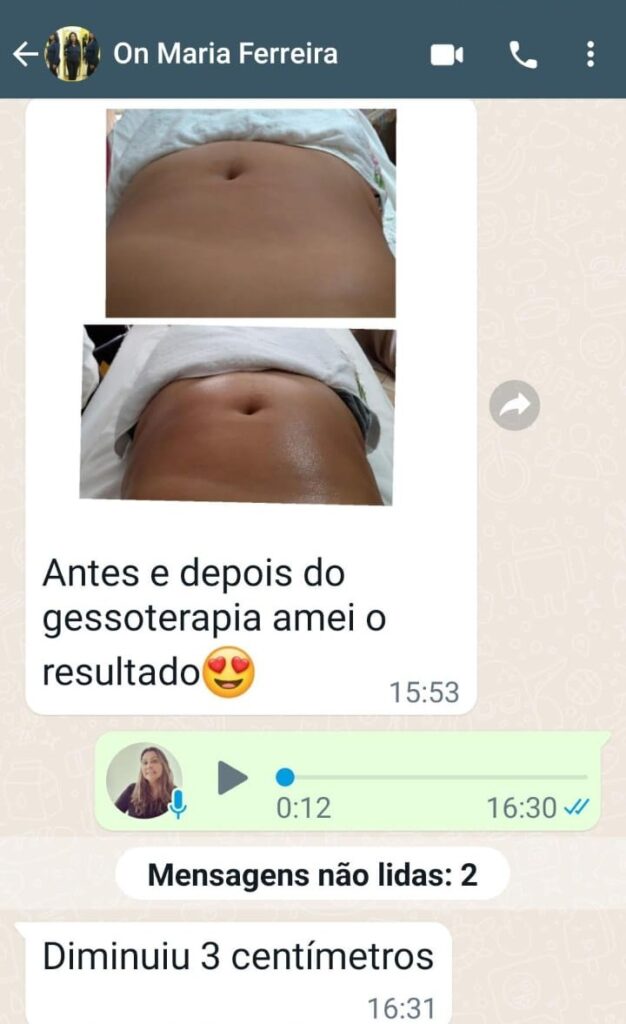The image size is (626, 1024).
Task: Start a video call with Maria Ferreira
Action: coord(446,55)
